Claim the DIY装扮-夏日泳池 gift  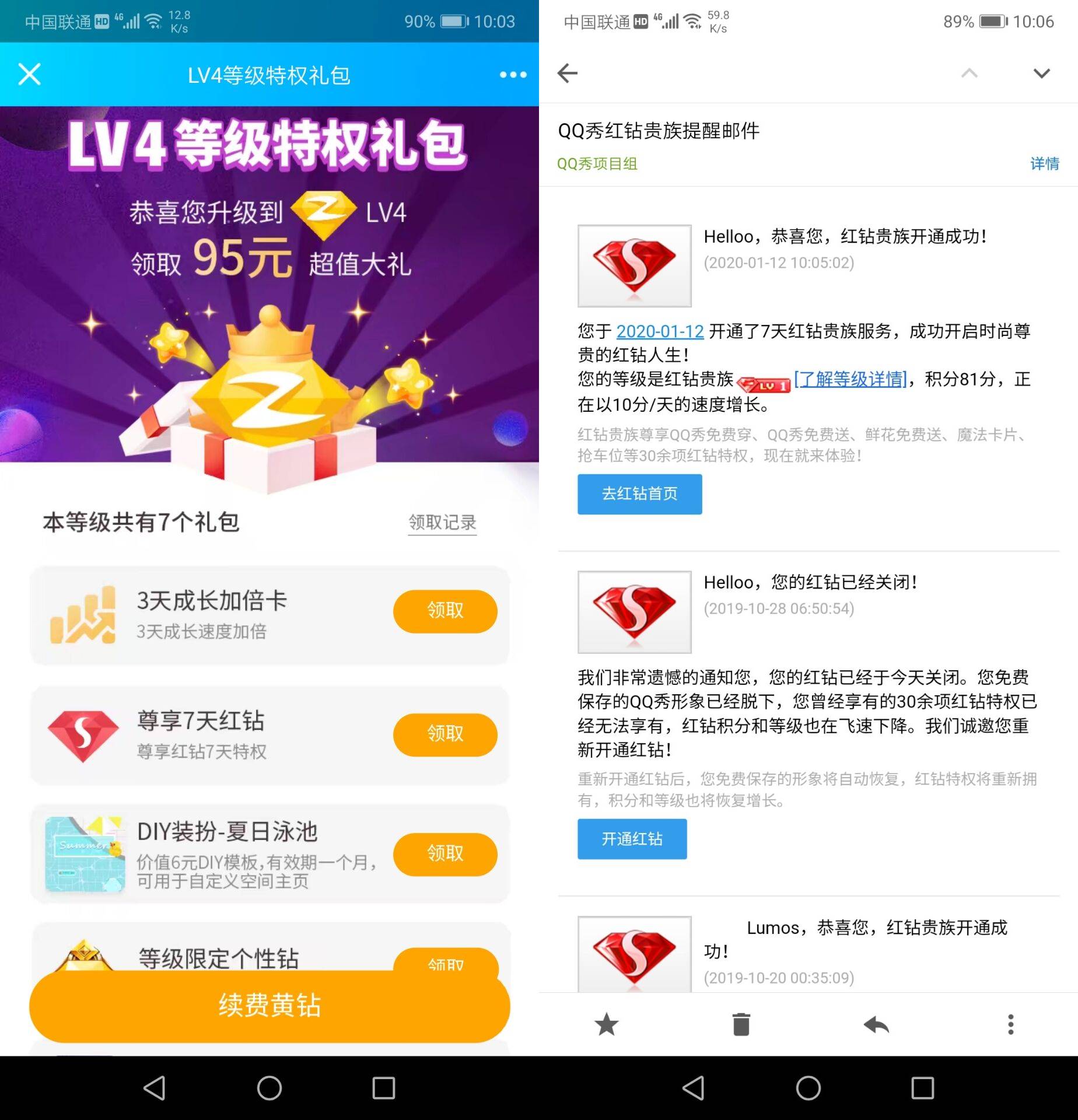tap(445, 854)
